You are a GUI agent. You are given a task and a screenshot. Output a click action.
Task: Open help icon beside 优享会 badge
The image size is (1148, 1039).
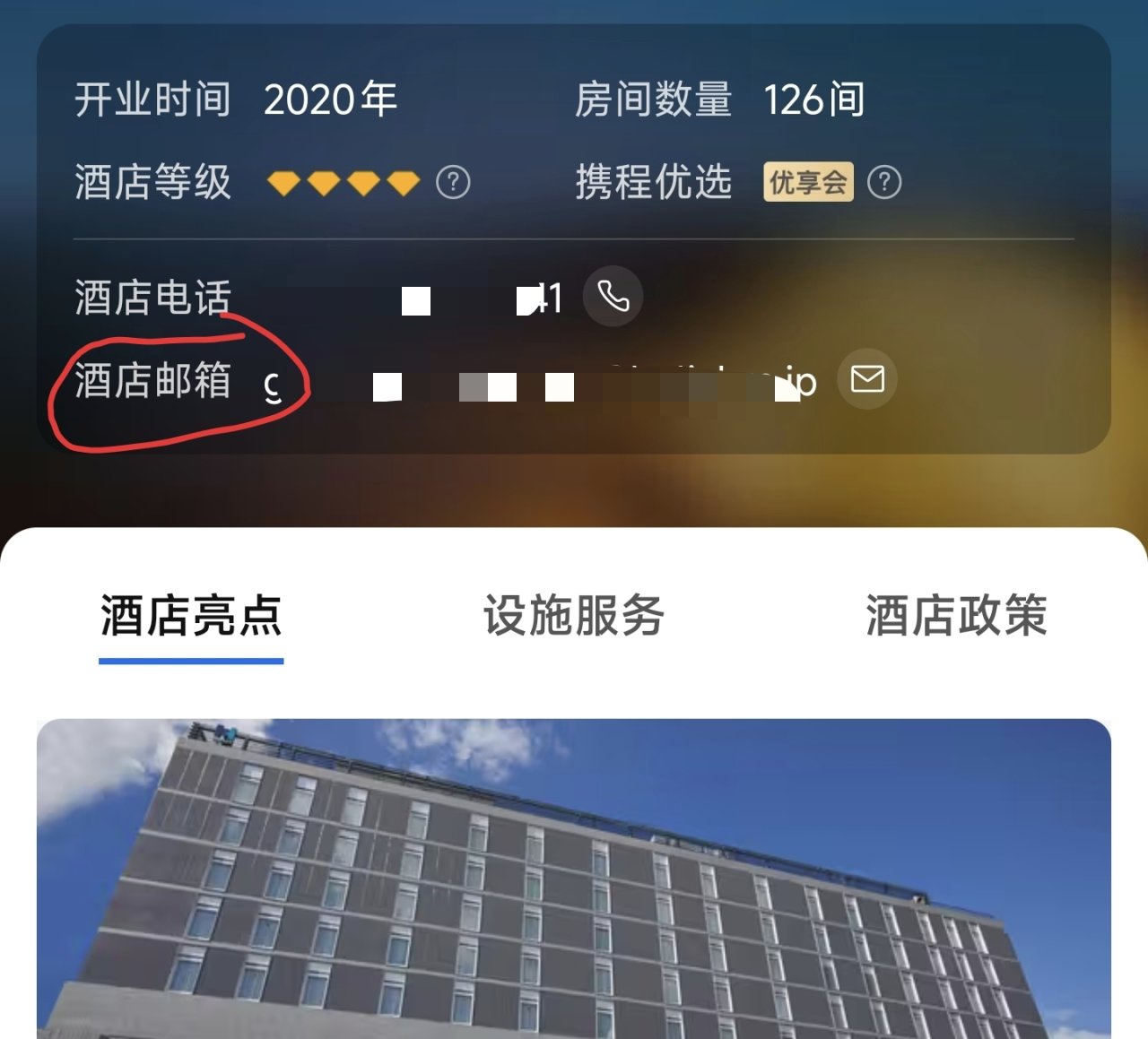pyautogui.click(x=884, y=183)
